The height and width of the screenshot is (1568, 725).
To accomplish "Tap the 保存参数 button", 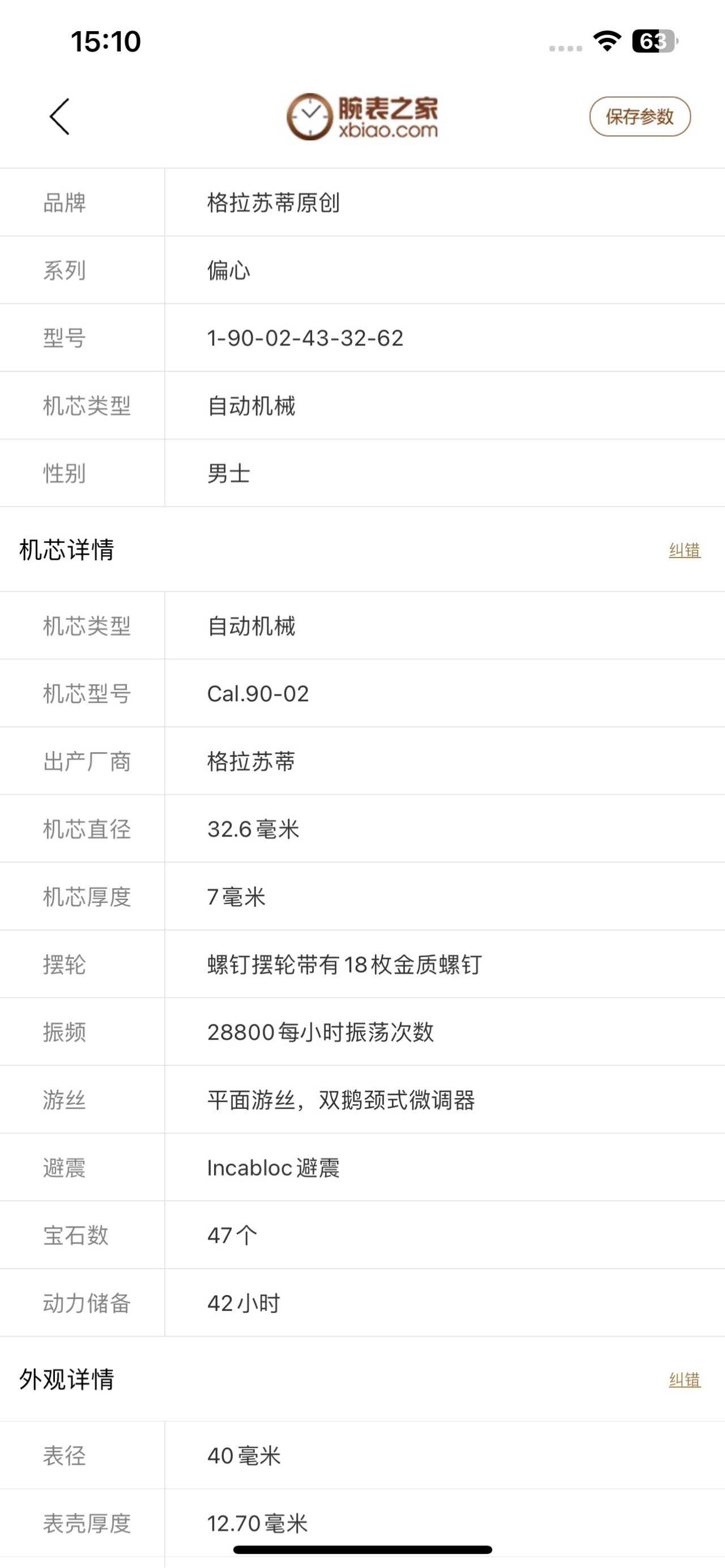I will tap(639, 116).
